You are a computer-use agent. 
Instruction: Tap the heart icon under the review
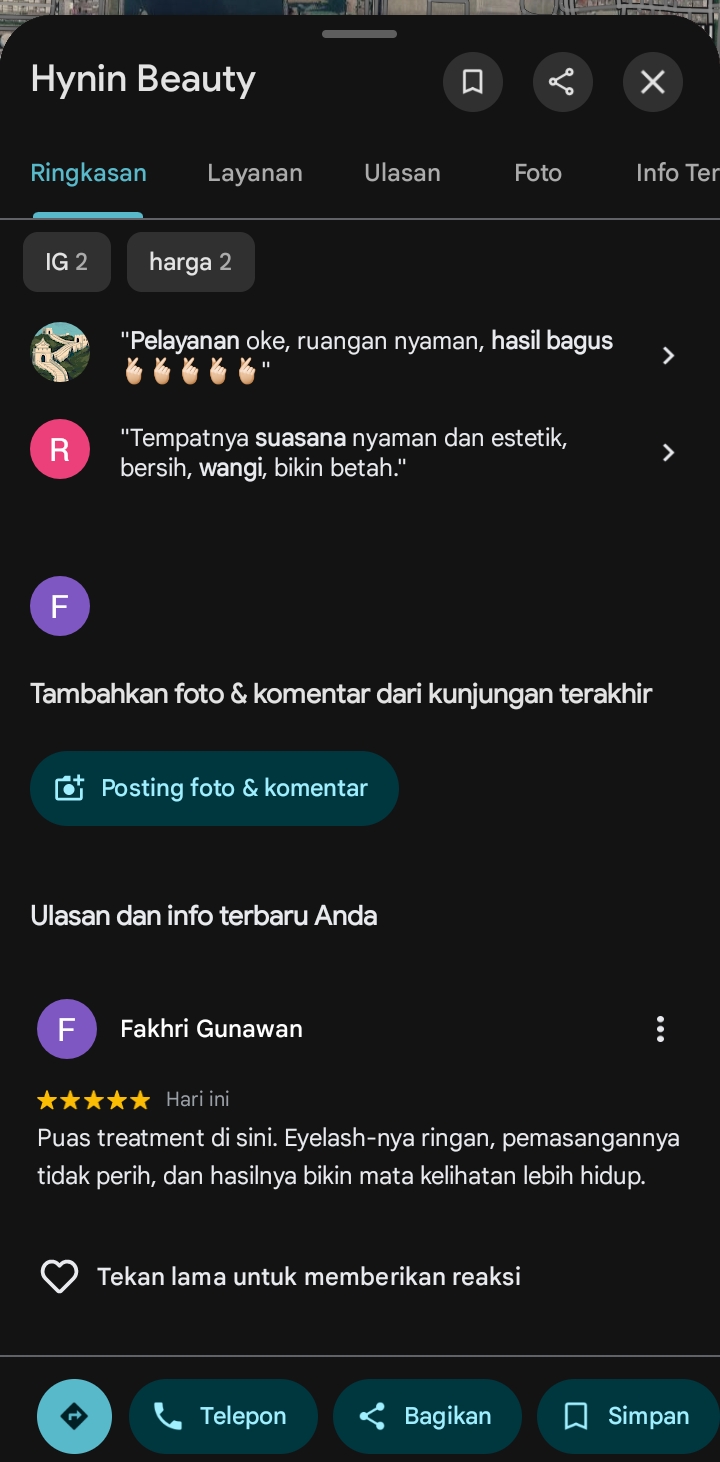click(x=59, y=1276)
